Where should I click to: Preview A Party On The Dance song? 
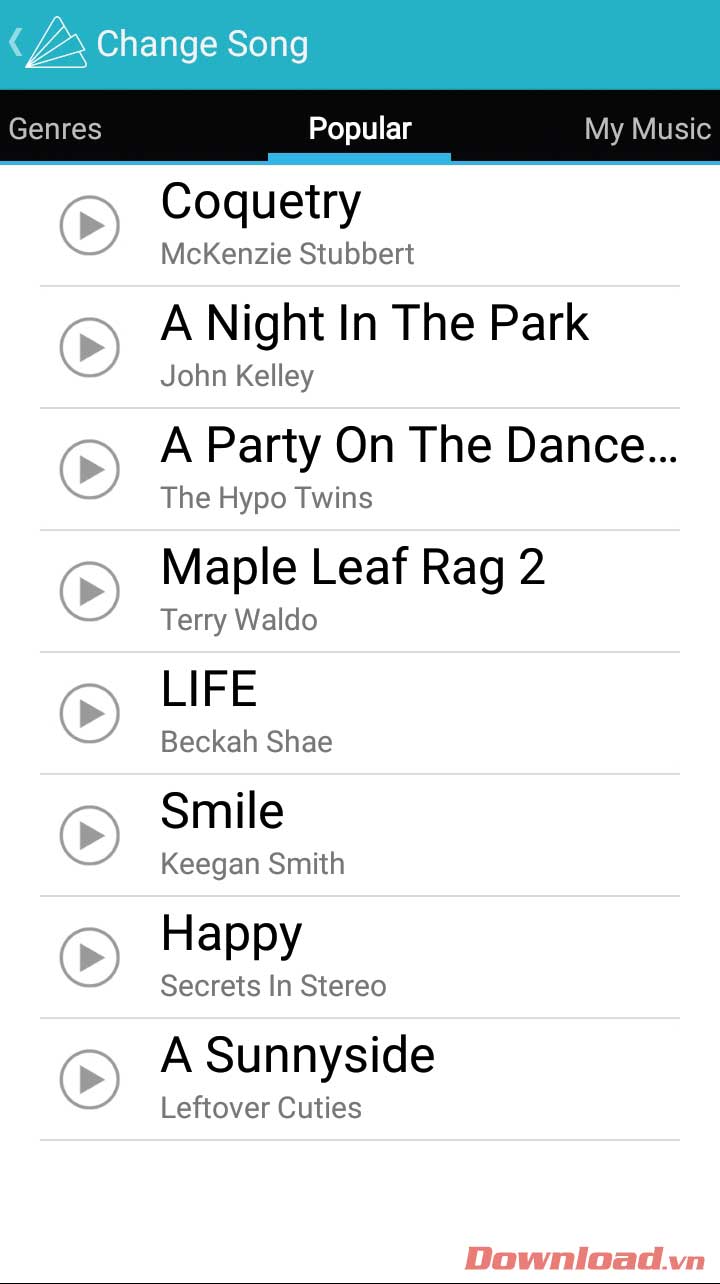coord(90,469)
